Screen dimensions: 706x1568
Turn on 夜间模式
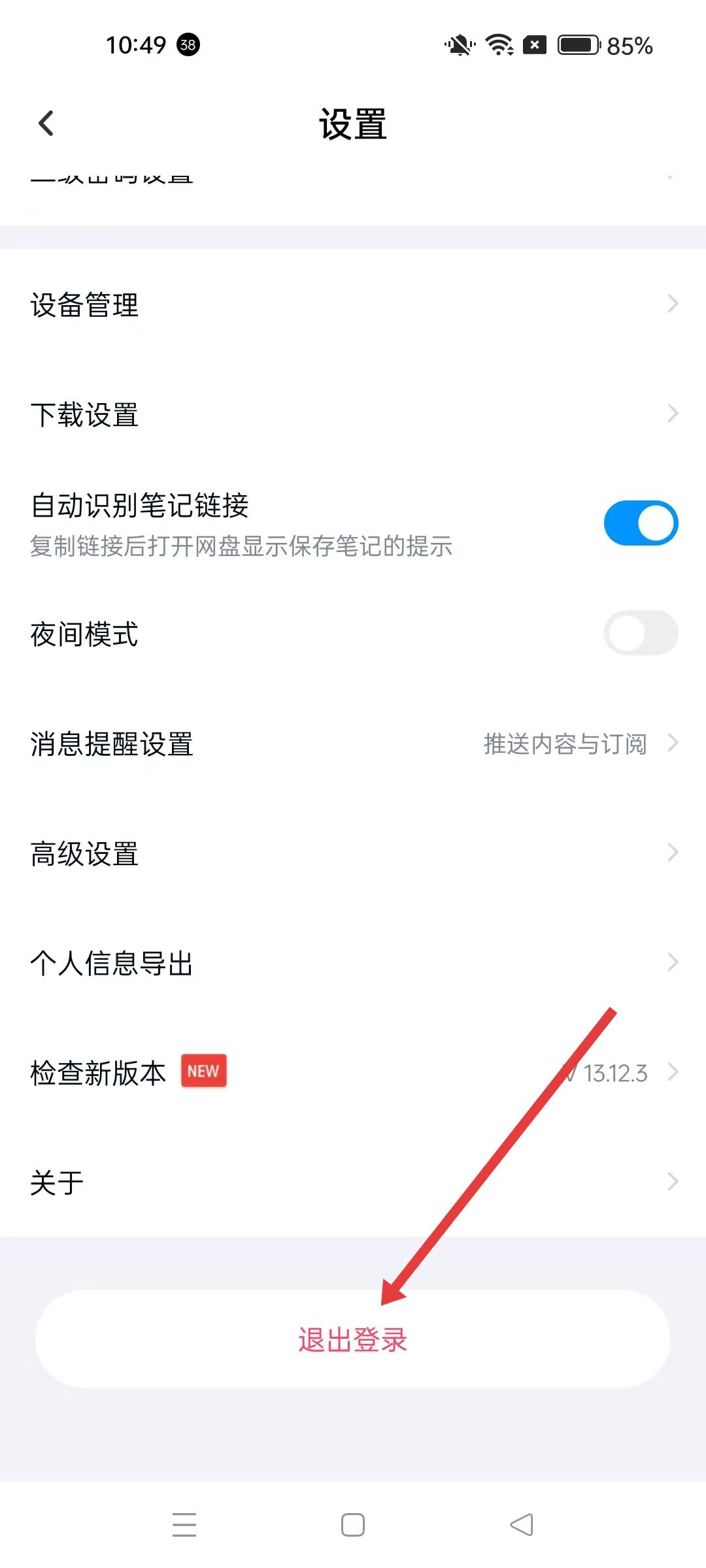click(x=641, y=632)
